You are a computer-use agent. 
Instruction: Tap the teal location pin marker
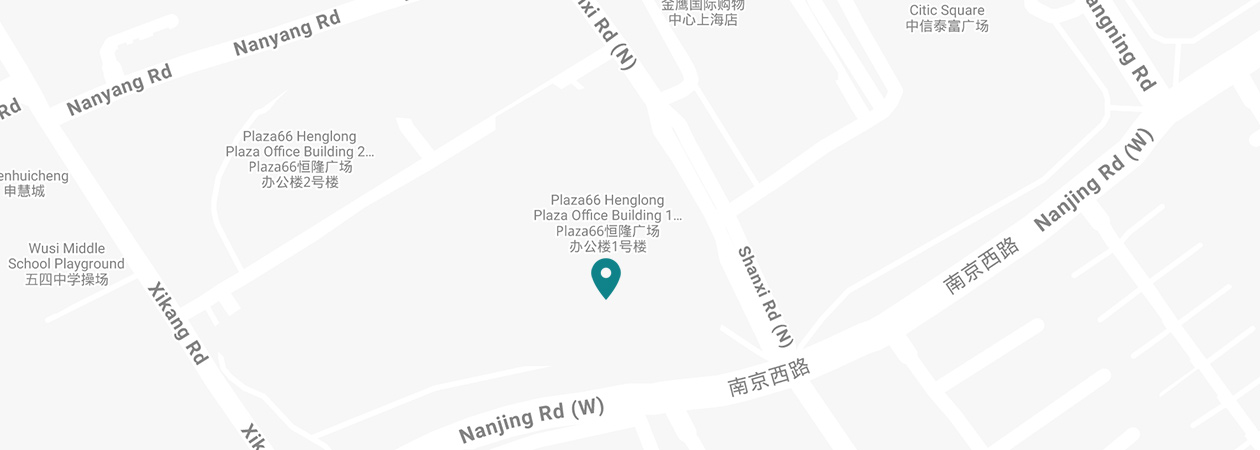[x=606, y=276]
